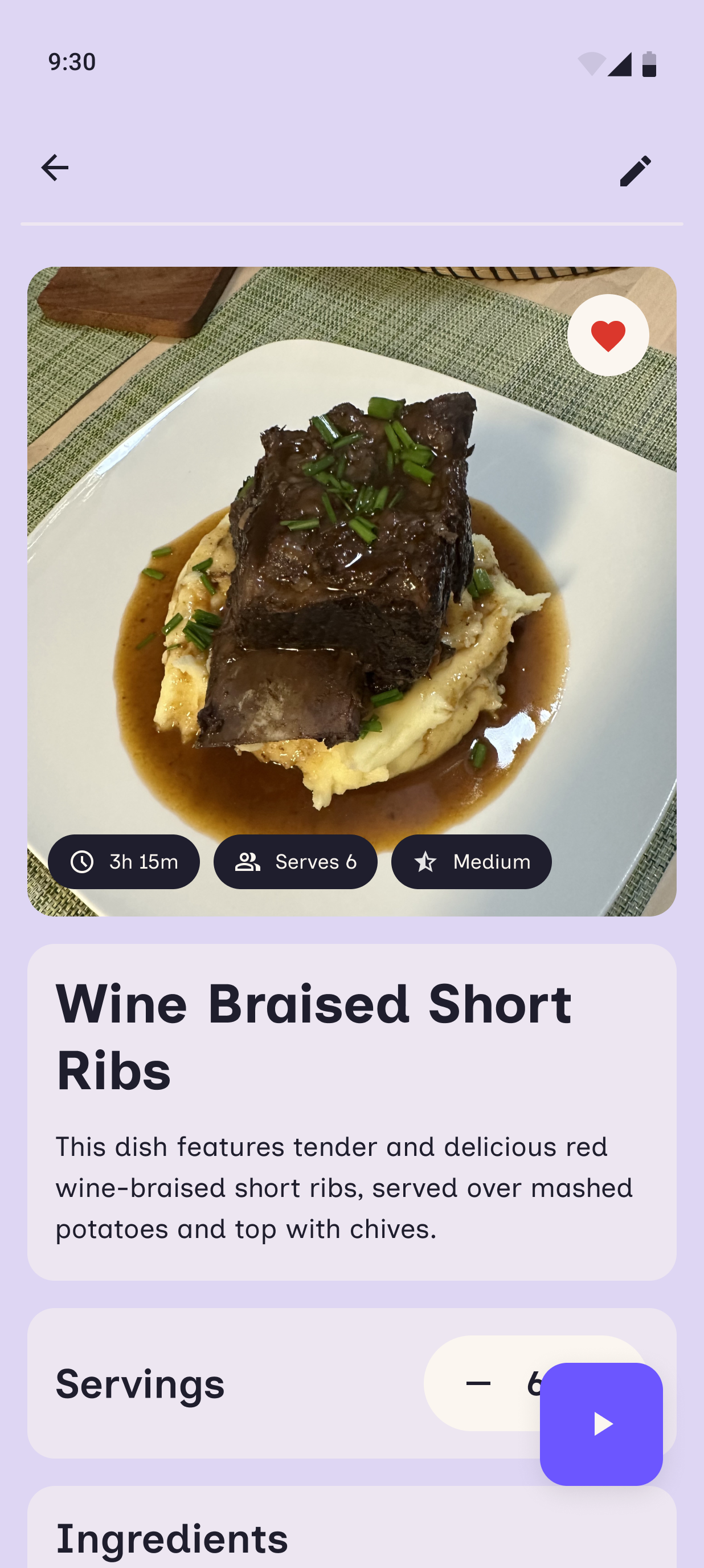This screenshot has height=1568, width=704.
Task: Tap the people icon on Serves 6 badge
Action: 248,861
